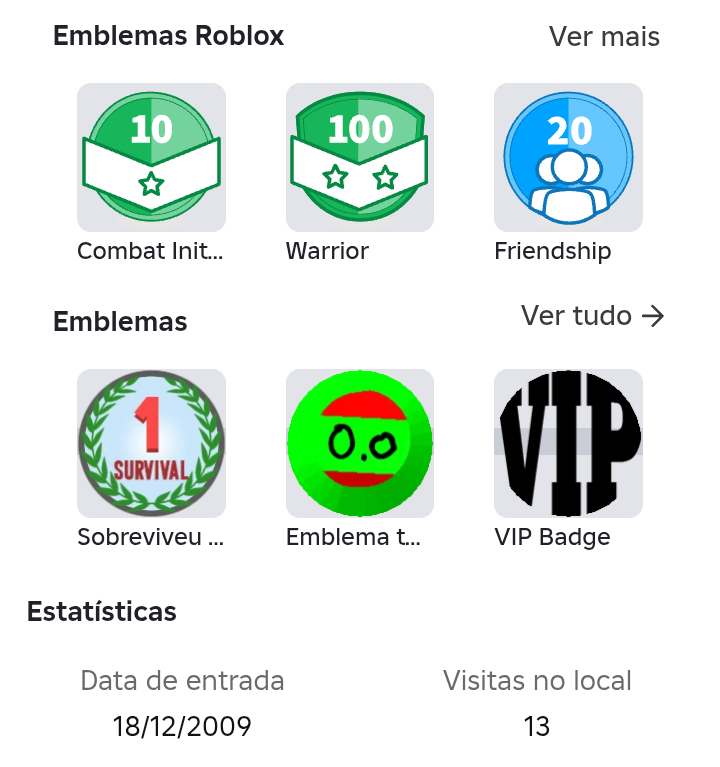Screen dimensions: 720x767
Task: Select the Warrior badge showing 100
Action: 359,157
